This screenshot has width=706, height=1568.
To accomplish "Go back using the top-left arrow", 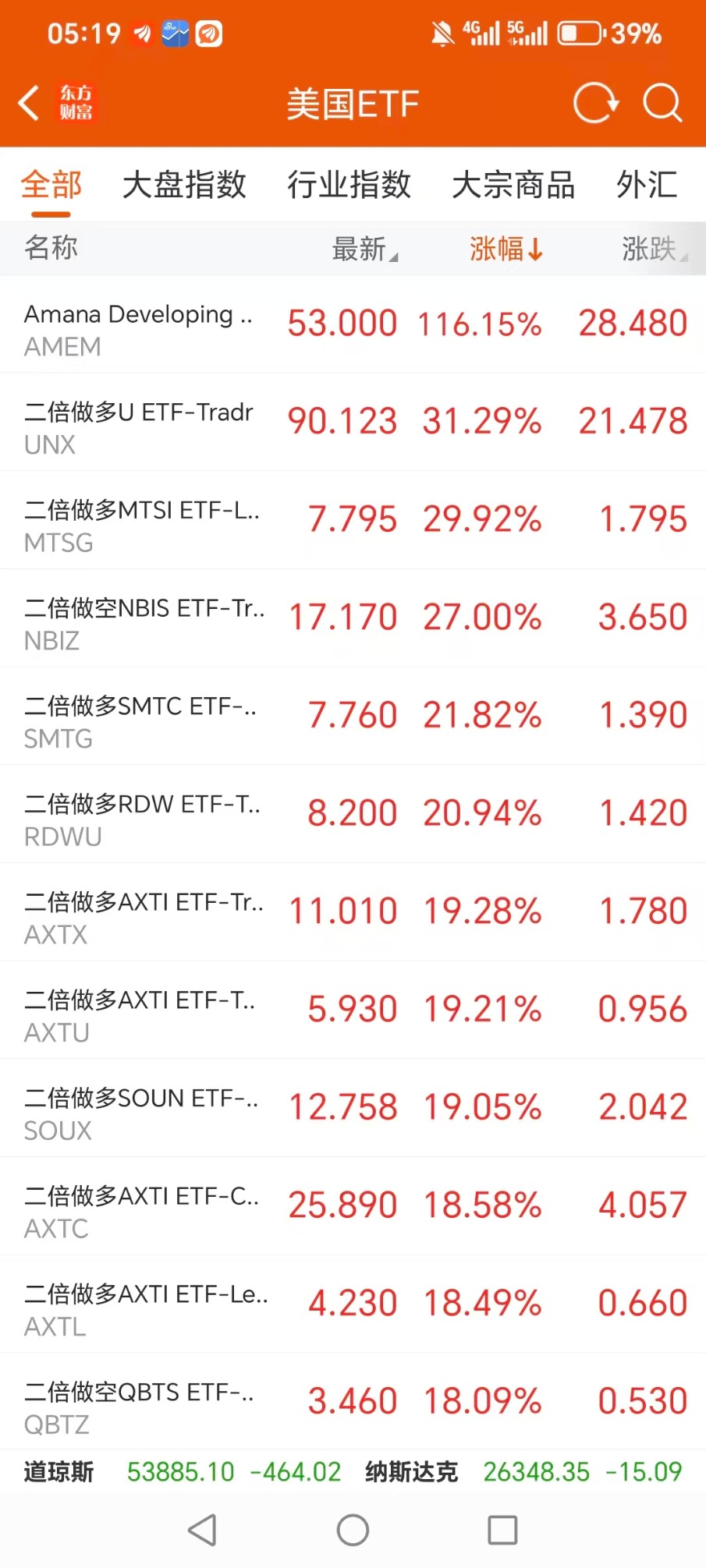I will 29,103.
